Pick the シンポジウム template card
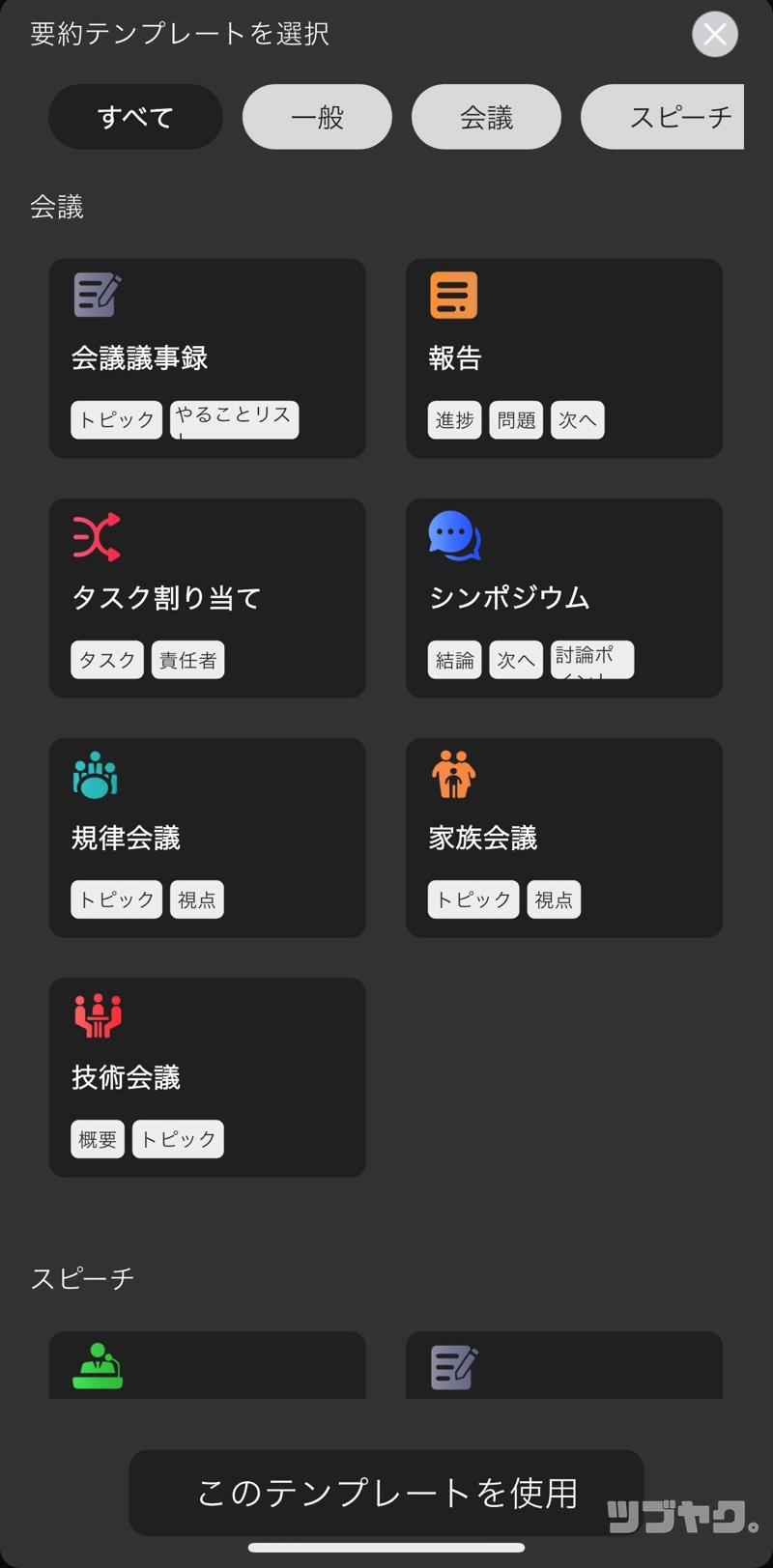Viewport: 773px width, 1568px height. point(563,597)
